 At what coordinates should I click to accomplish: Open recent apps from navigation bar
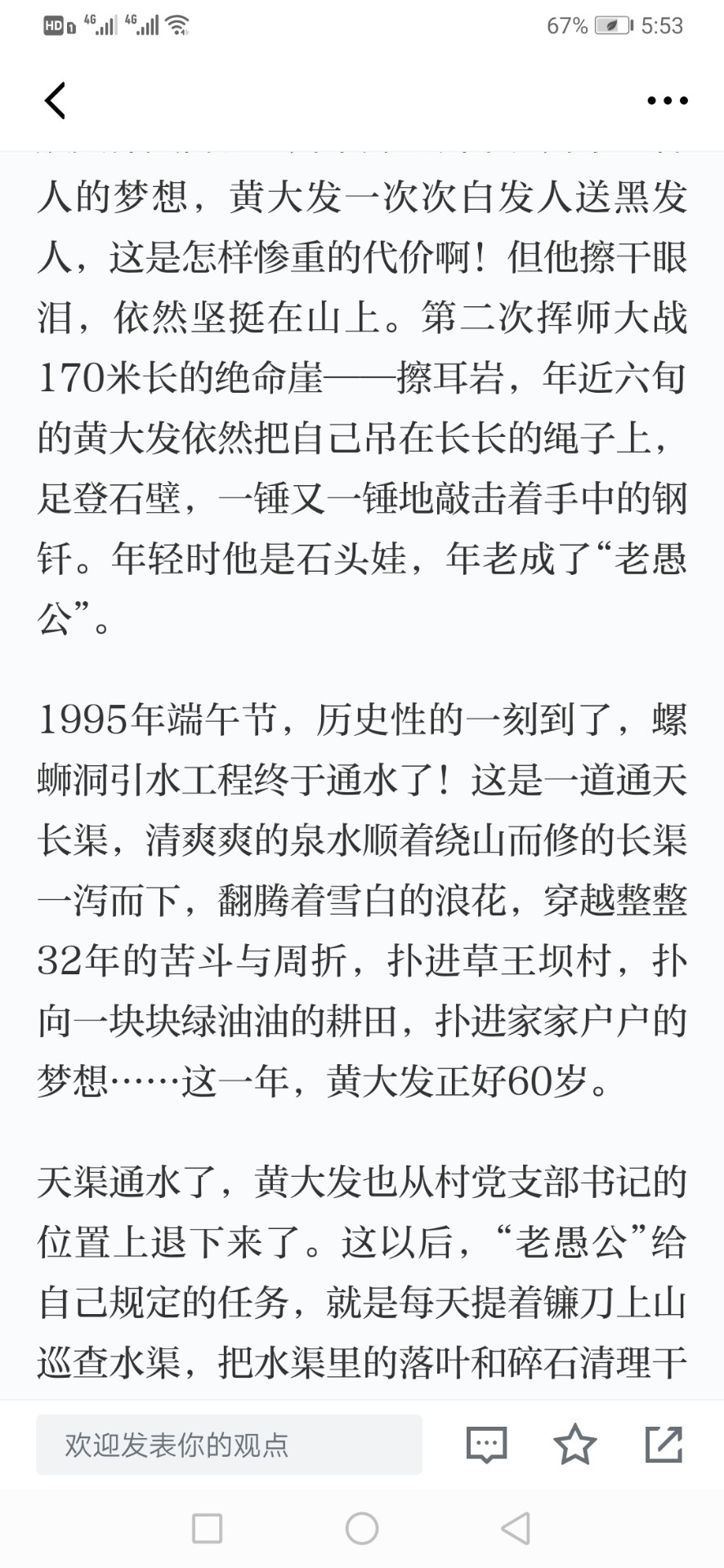point(207,1528)
